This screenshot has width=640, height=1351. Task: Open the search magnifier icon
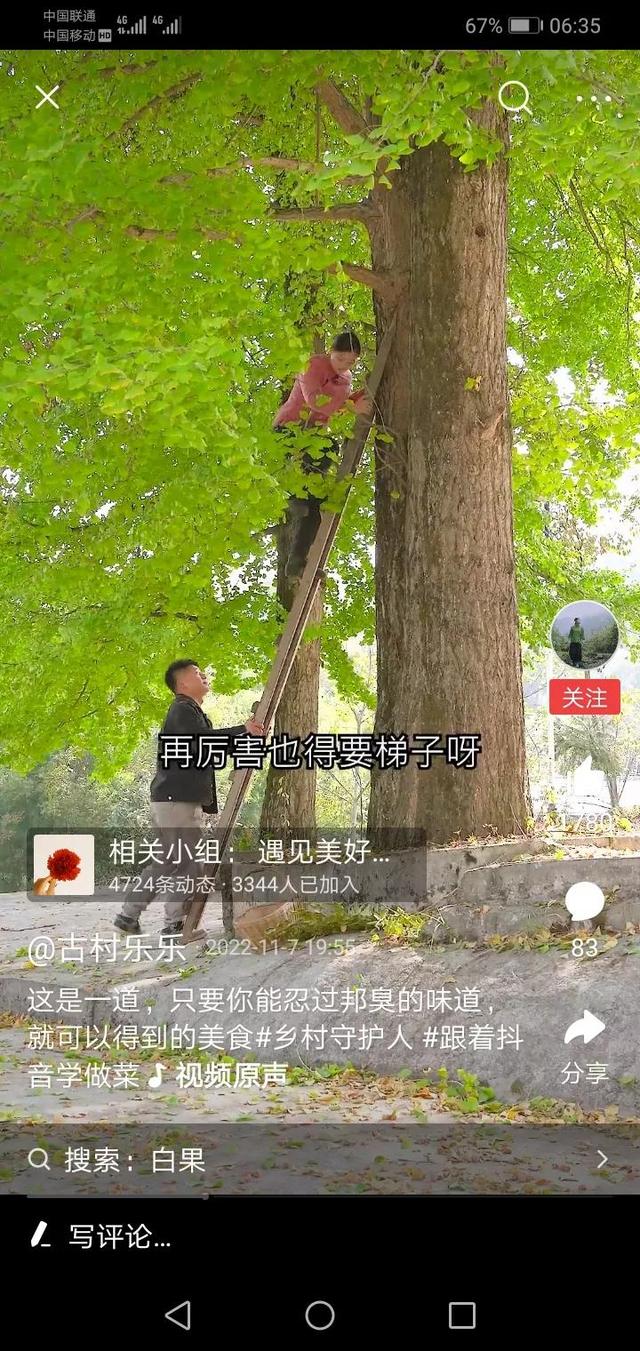click(514, 97)
